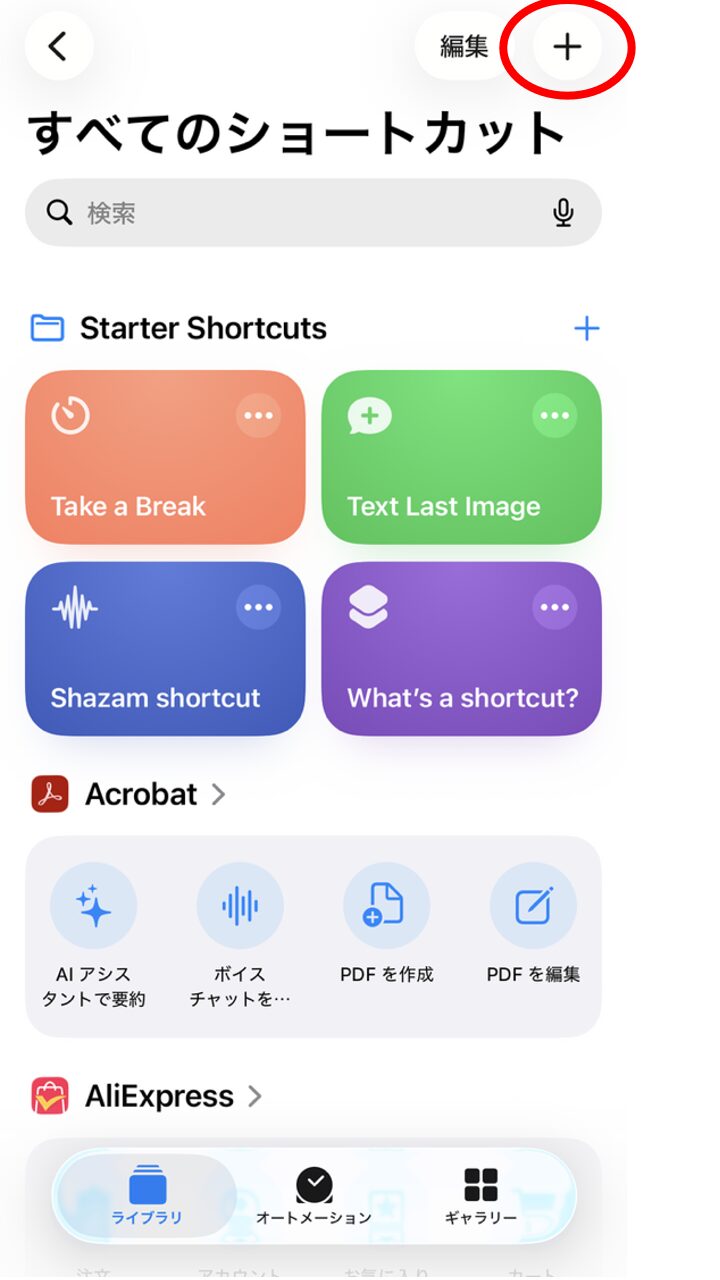This screenshot has height=1280, width=720.
Task: Open options for Text Last Image
Action: click(x=554, y=416)
